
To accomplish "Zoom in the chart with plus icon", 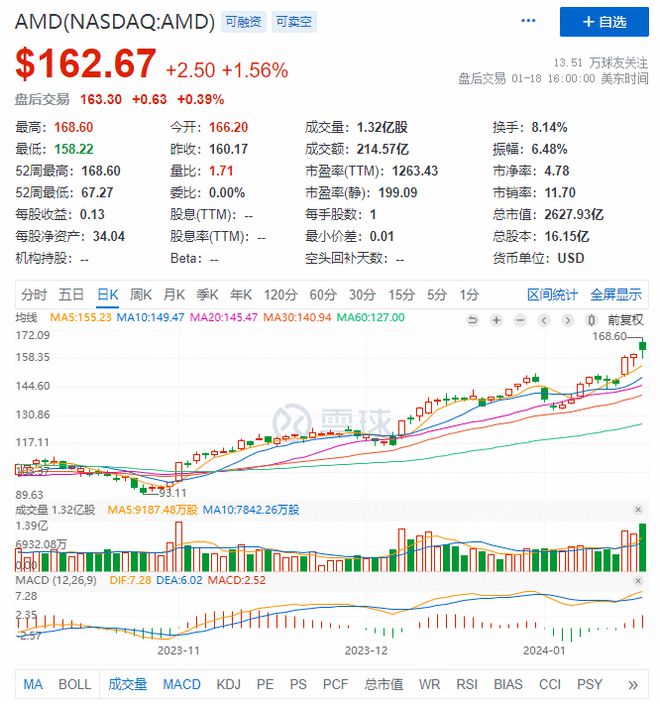I will [x=498, y=320].
